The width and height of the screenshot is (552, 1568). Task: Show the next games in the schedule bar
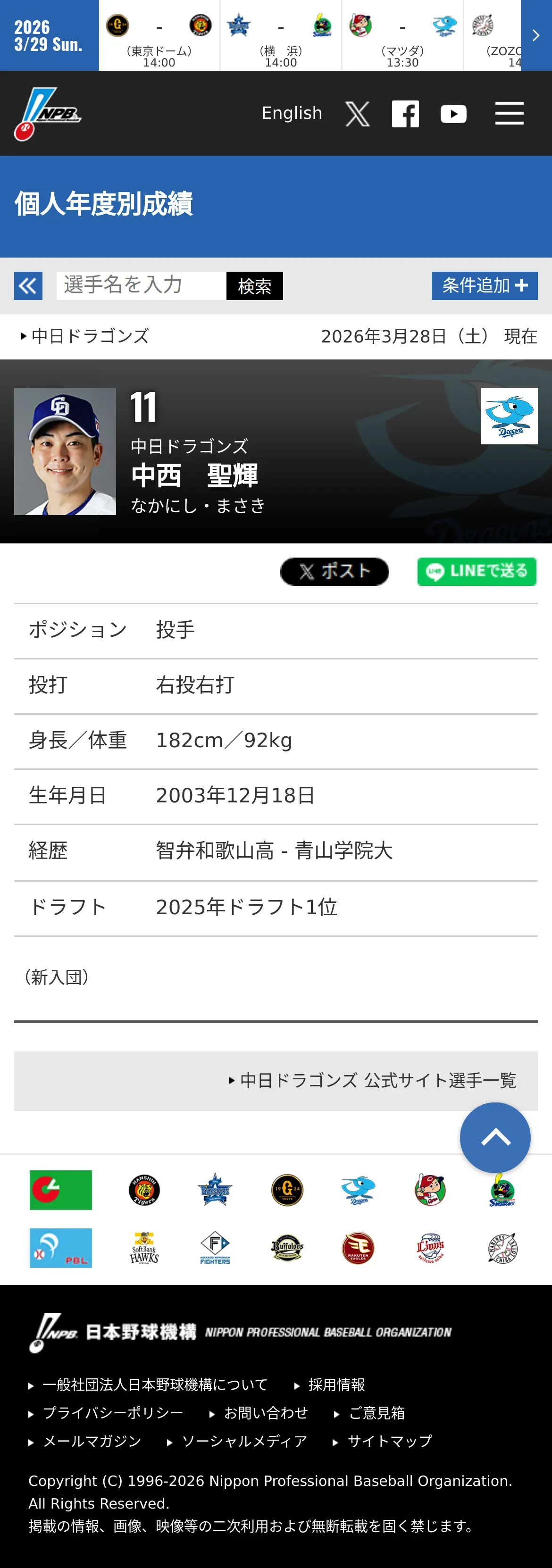(x=536, y=35)
